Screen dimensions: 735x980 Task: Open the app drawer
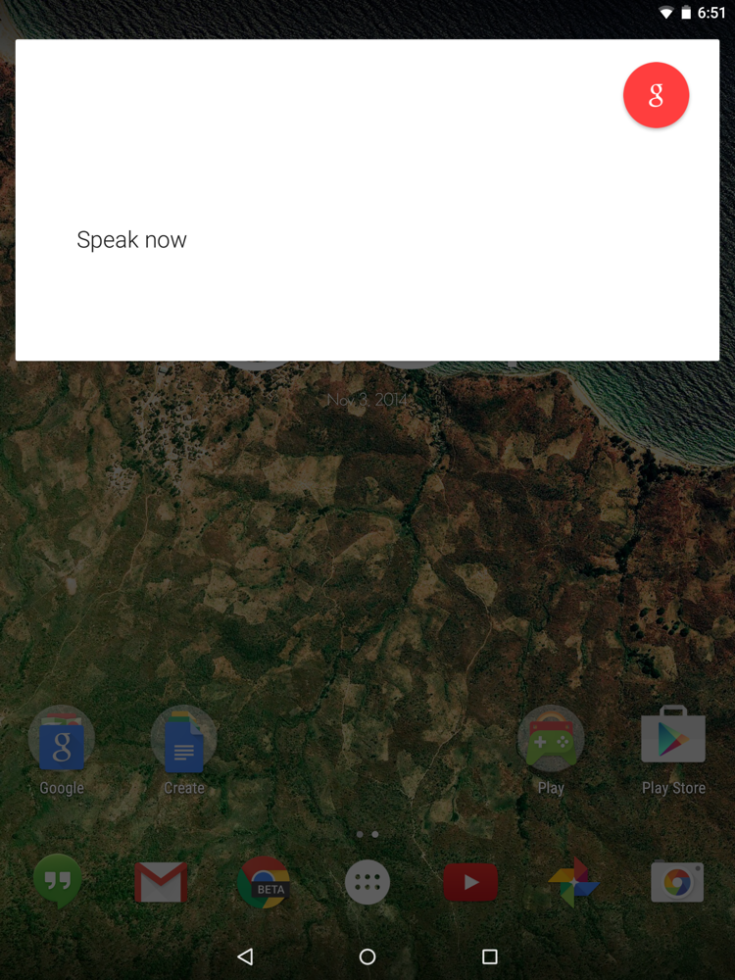[367, 882]
